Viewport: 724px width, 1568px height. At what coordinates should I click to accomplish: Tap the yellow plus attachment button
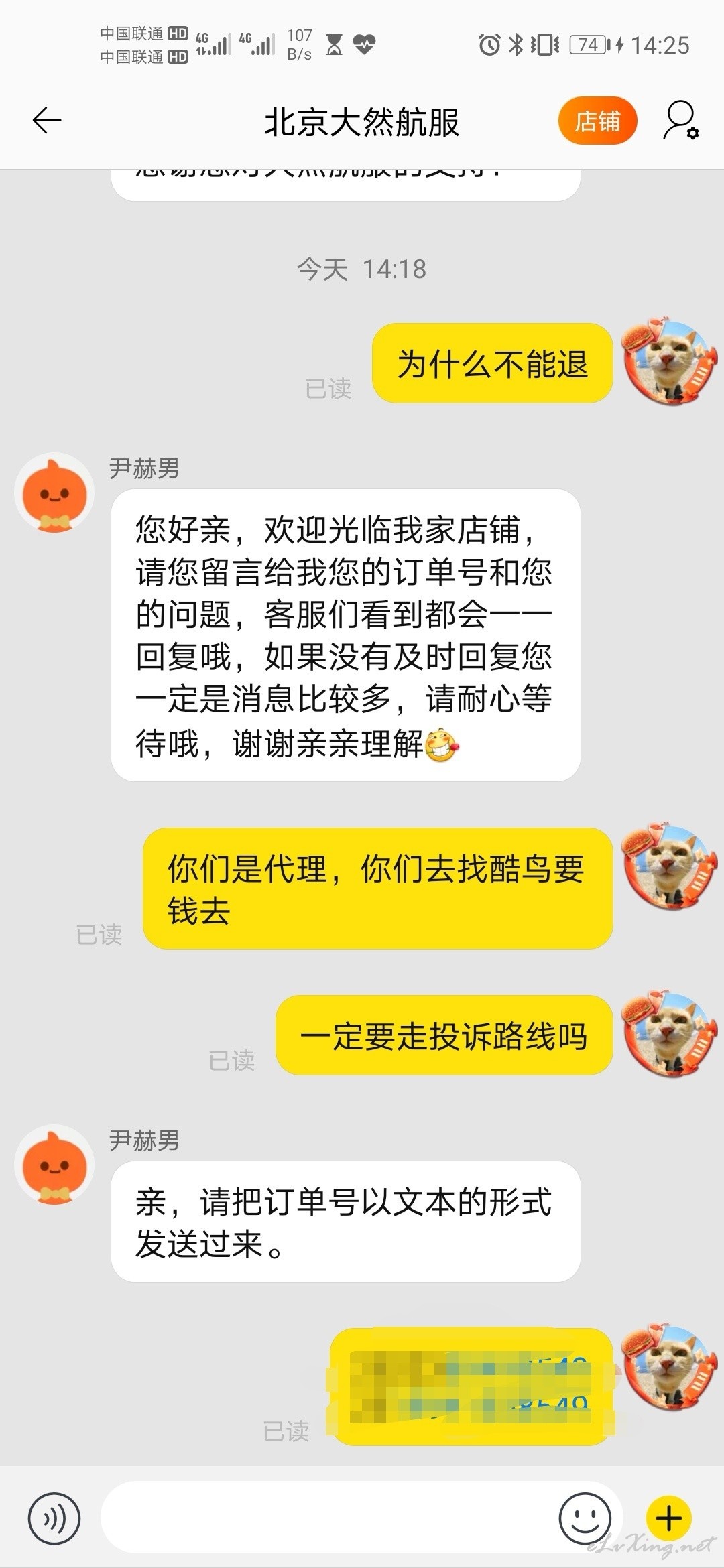668,1518
